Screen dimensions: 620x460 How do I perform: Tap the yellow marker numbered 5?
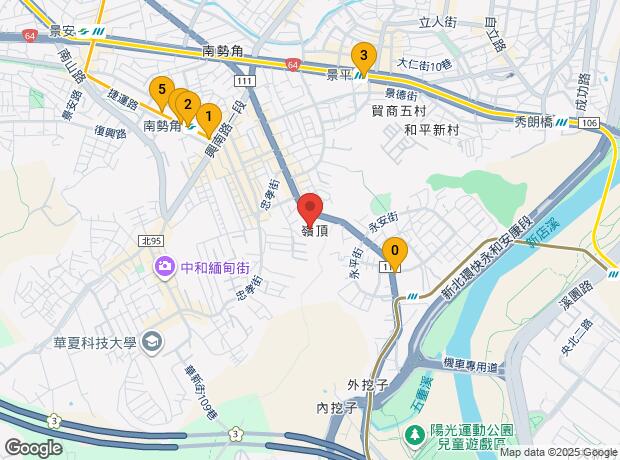click(160, 91)
